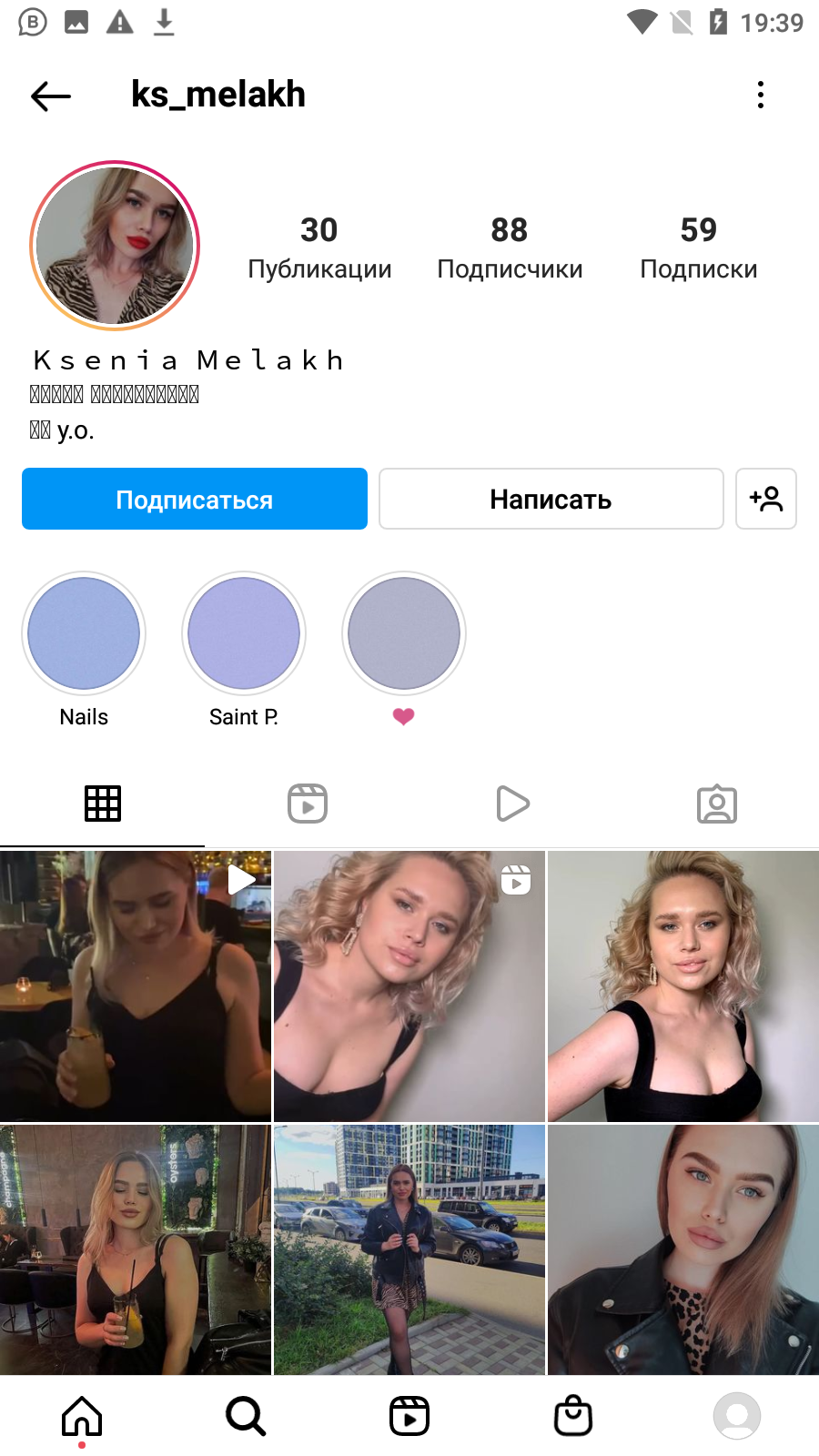The height and width of the screenshot is (1456, 819).
Task: Open the Nails story highlight
Action: [84, 633]
